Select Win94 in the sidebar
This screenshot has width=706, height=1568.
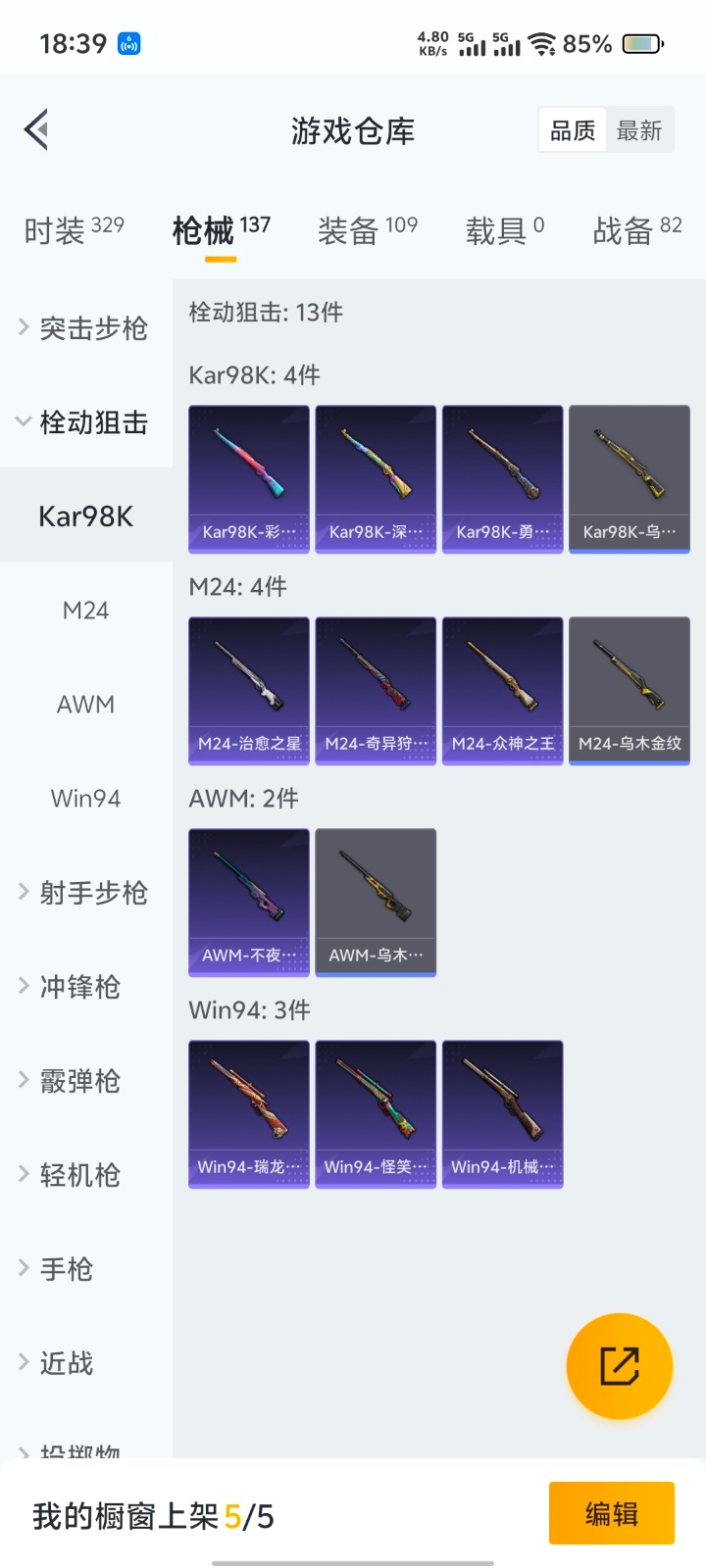coord(86,799)
